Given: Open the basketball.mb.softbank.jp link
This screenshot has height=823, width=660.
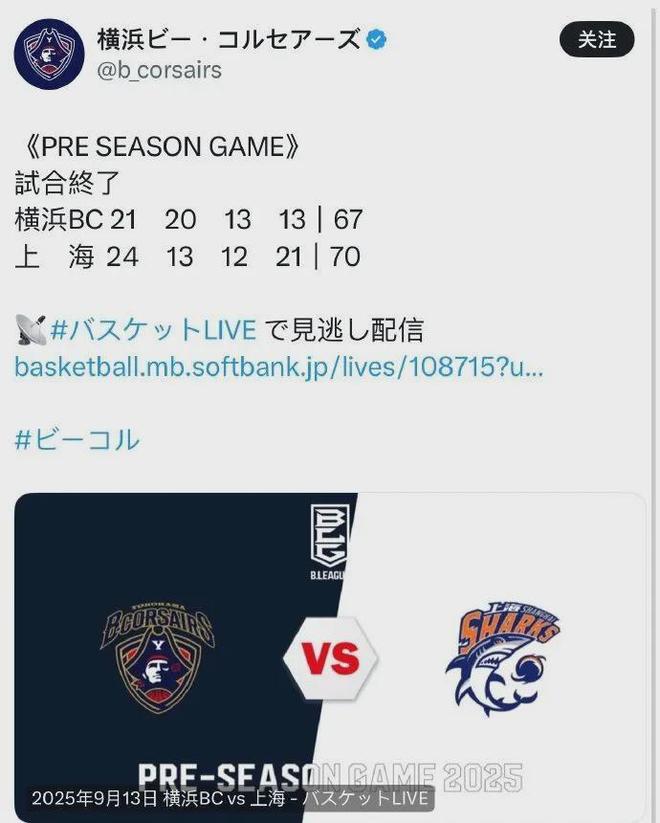Looking at the screenshot, I should 279,366.
